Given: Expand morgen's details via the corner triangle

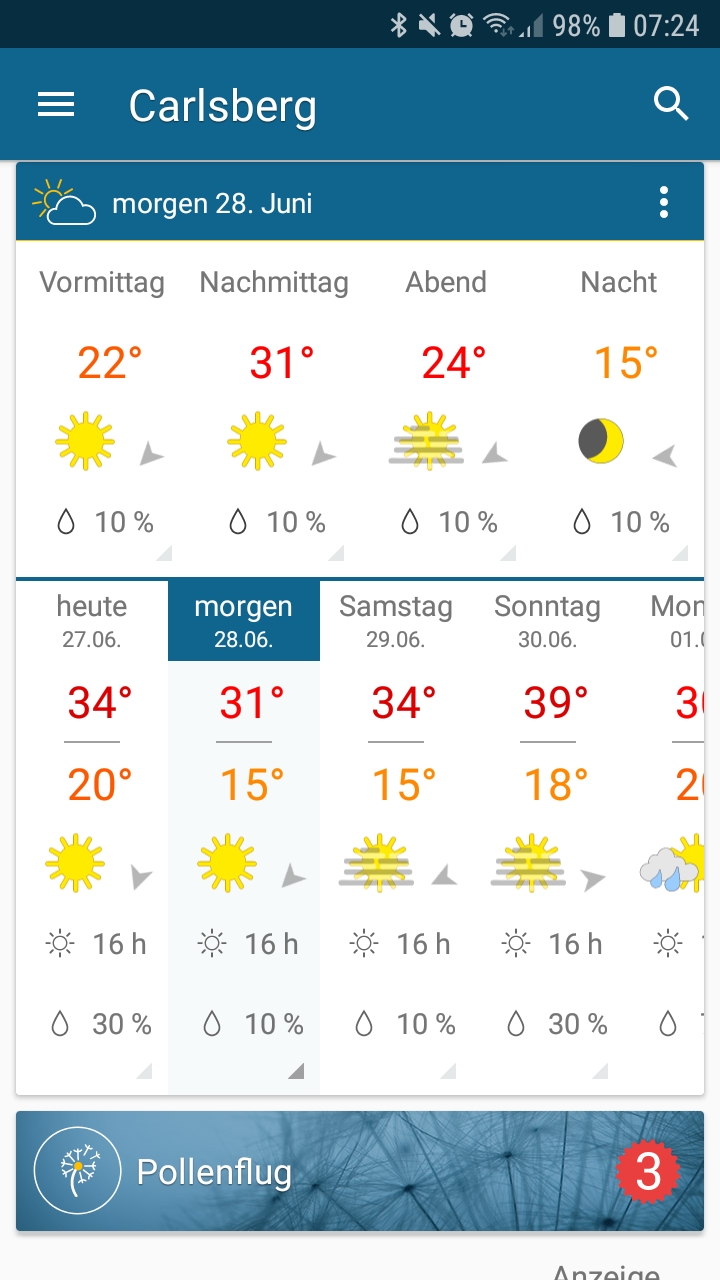Looking at the screenshot, I should point(296,1072).
